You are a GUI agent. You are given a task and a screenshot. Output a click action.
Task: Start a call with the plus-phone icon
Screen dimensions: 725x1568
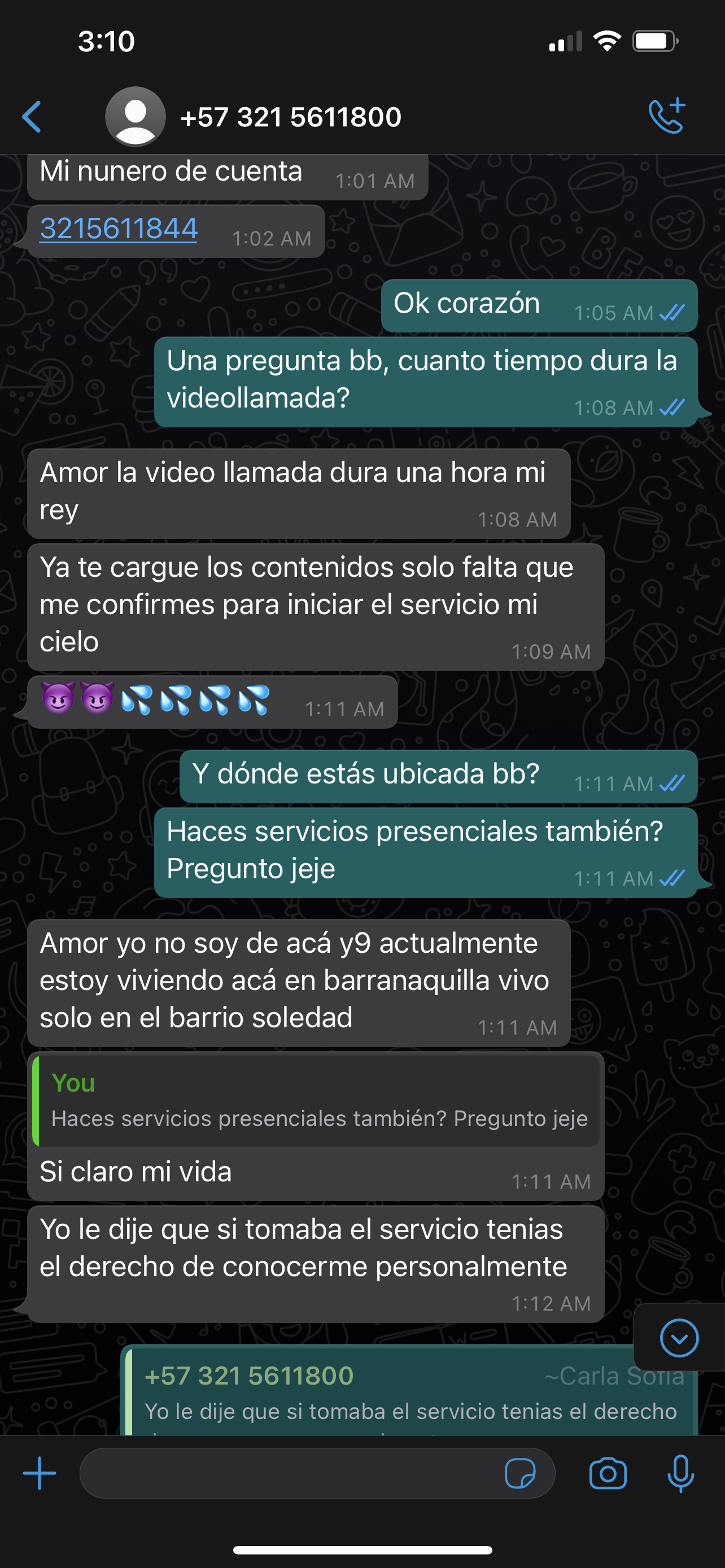click(667, 116)
